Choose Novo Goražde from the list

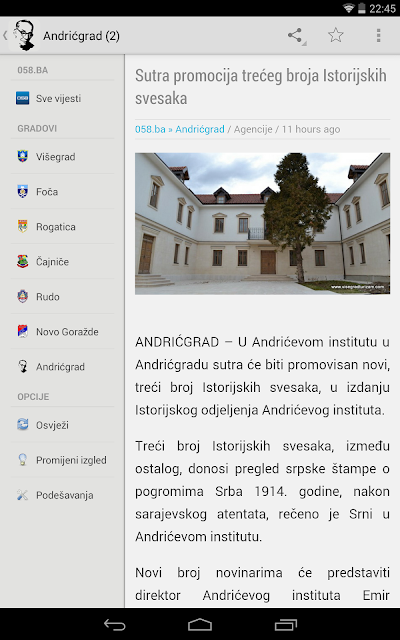pos(62,332)
